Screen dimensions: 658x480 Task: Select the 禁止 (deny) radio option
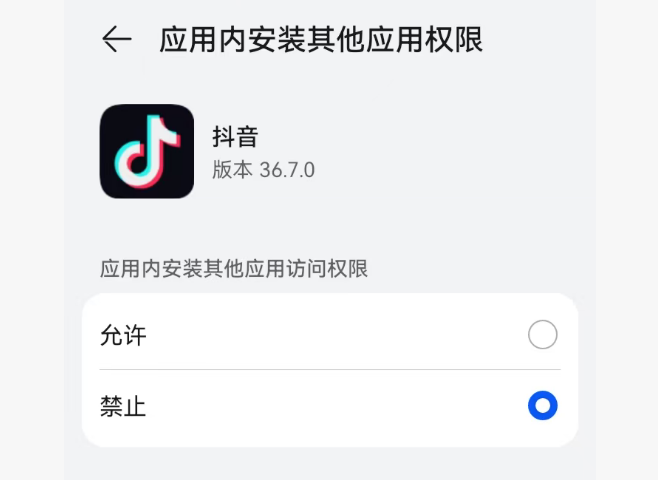[x=542, y=406]
